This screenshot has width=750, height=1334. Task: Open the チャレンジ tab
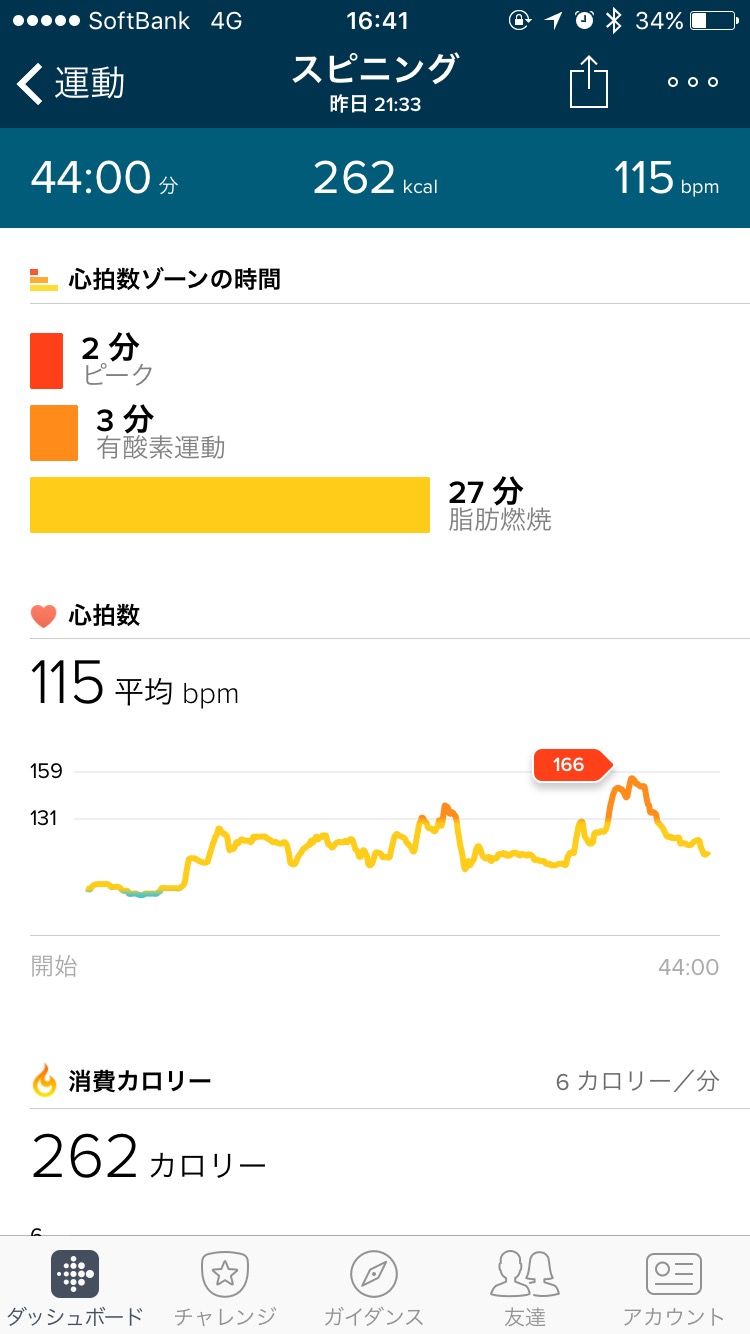(225, 1287)
